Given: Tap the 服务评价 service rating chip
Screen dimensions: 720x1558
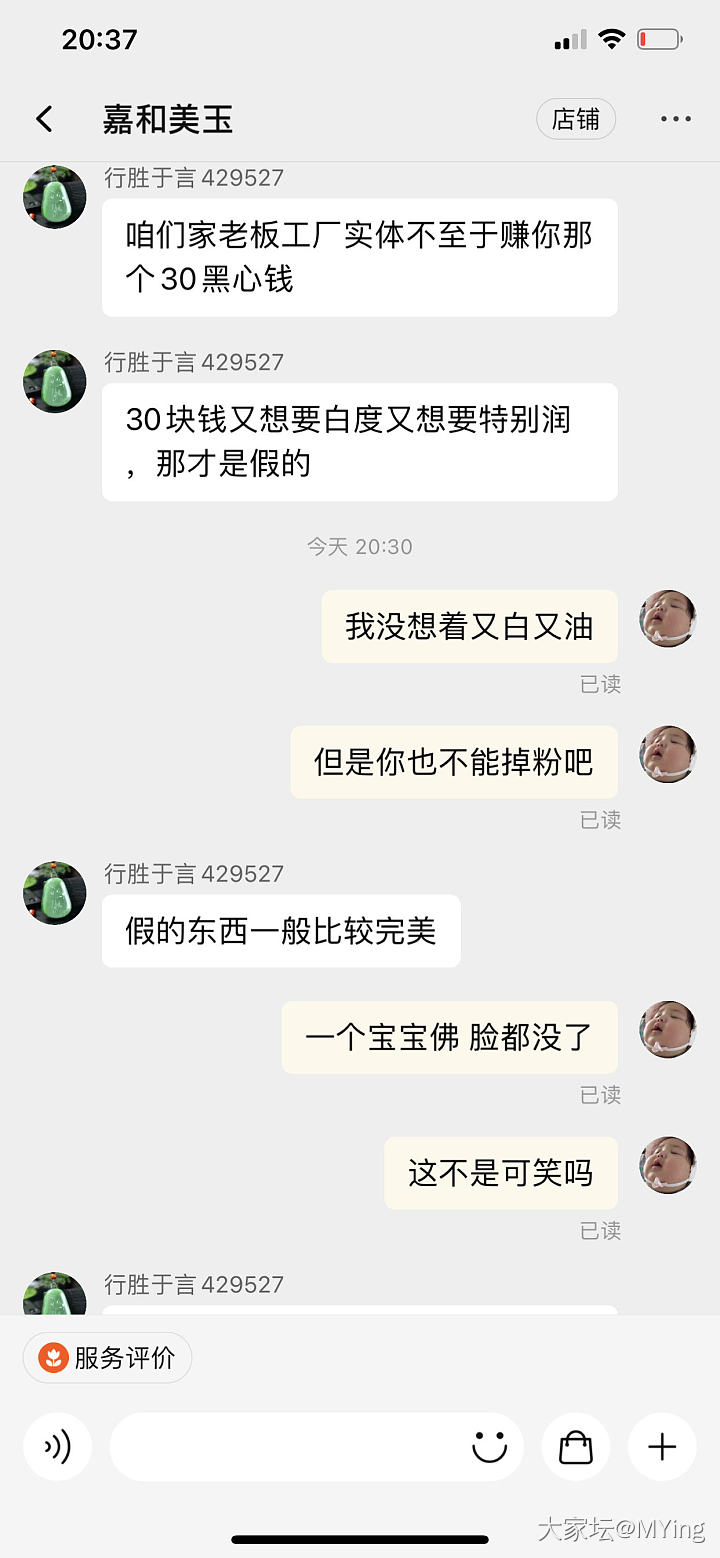Looking at the screenshot, I should (108, 1357).
